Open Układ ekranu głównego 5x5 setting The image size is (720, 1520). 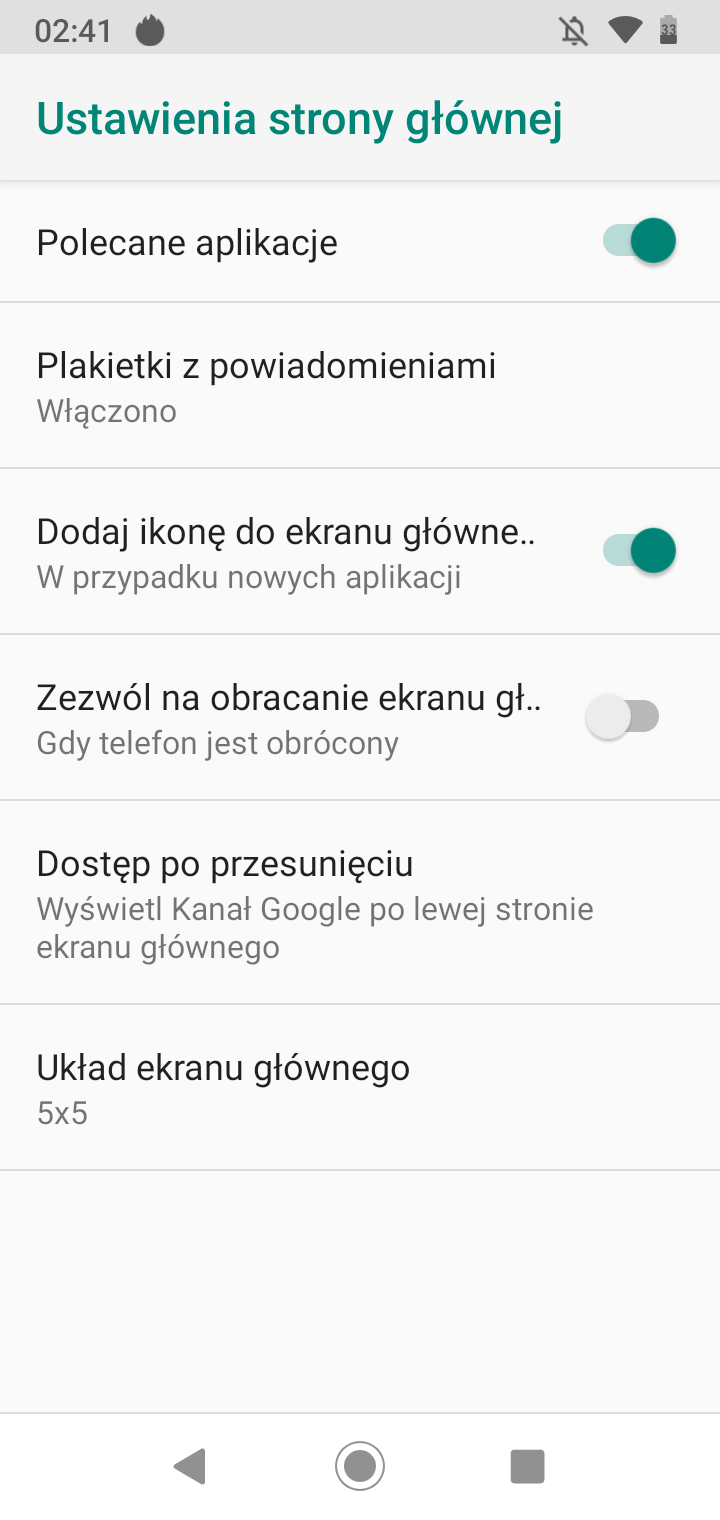click(x=223, y=1086)
